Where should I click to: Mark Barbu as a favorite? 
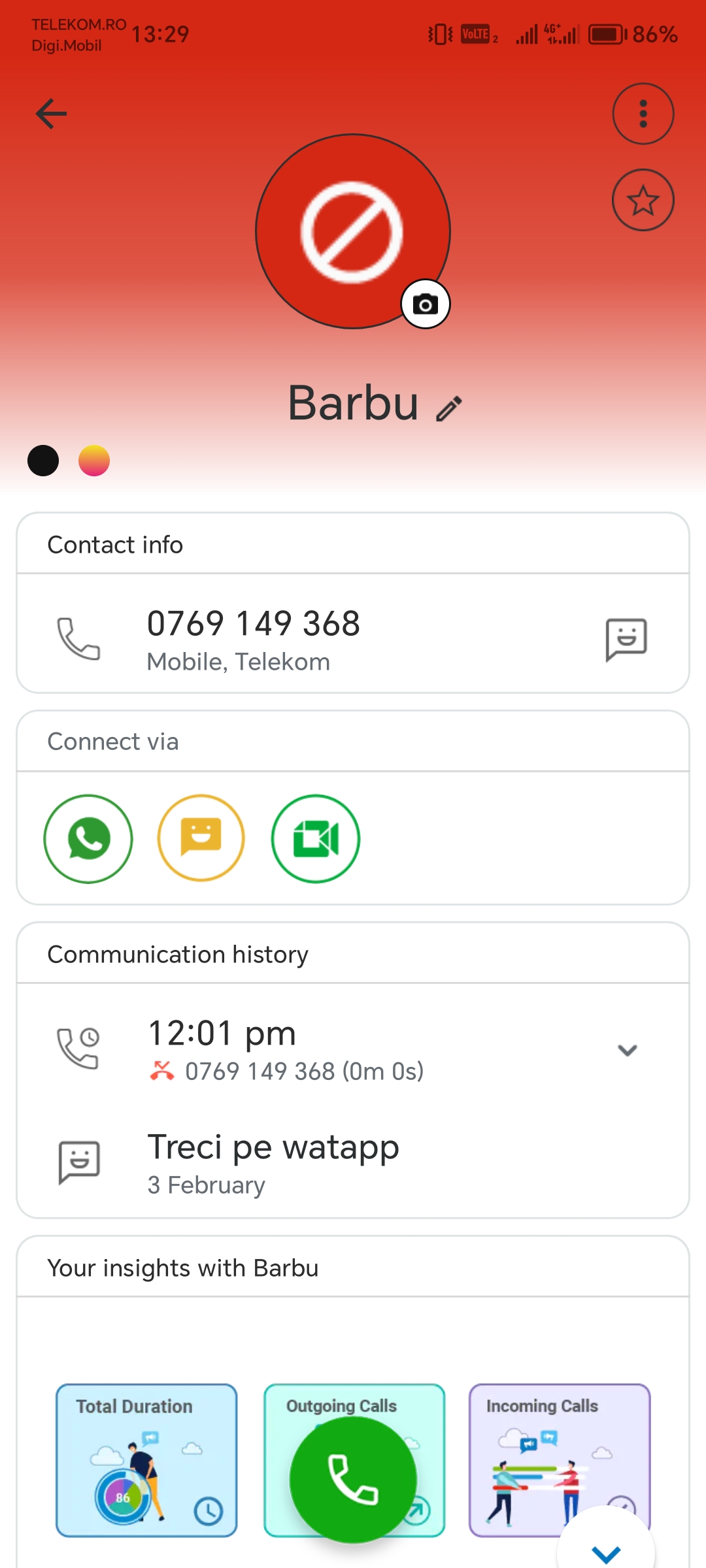click(x=643, y=200)
